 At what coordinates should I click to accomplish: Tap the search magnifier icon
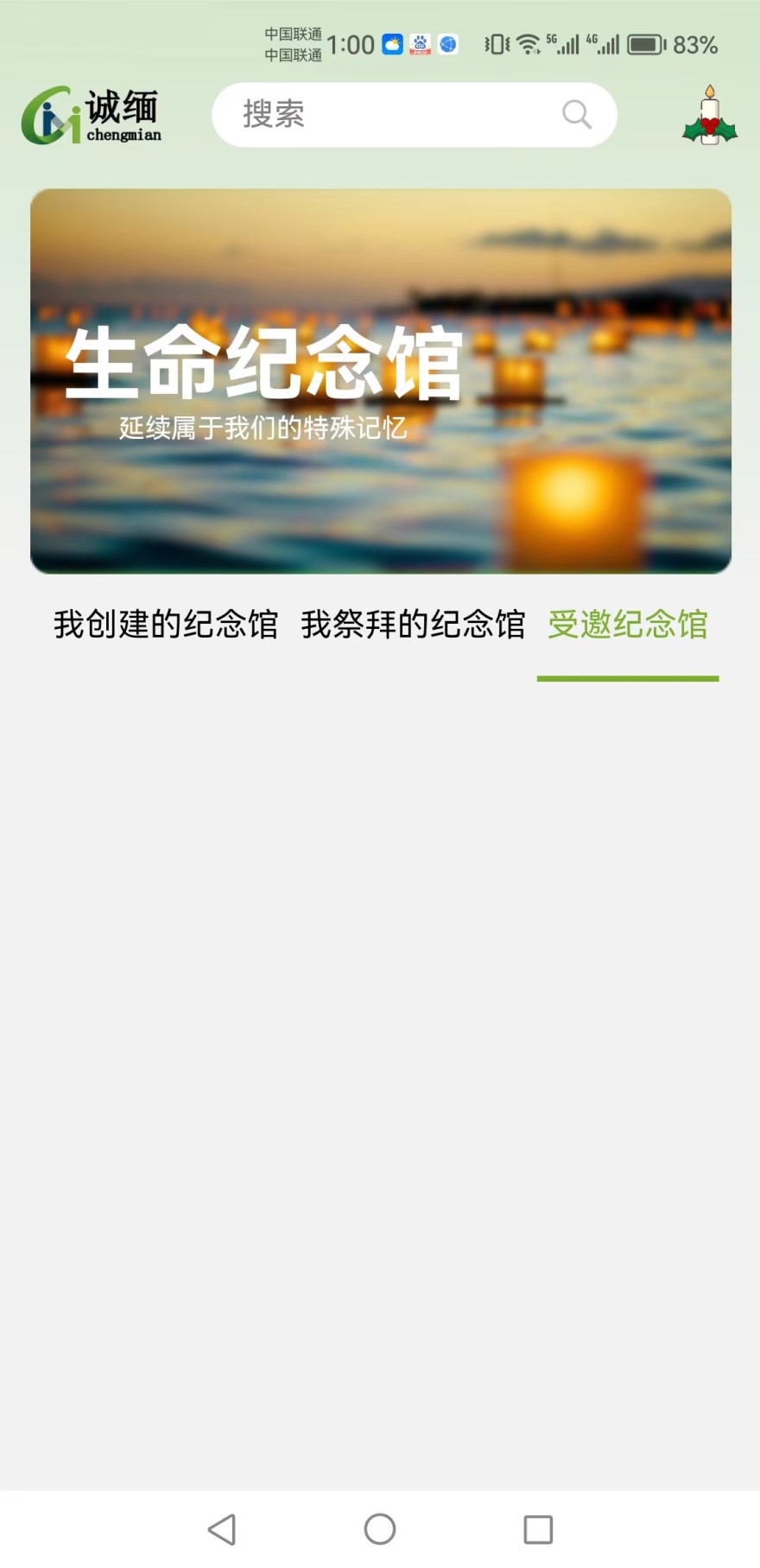[575, 114]
